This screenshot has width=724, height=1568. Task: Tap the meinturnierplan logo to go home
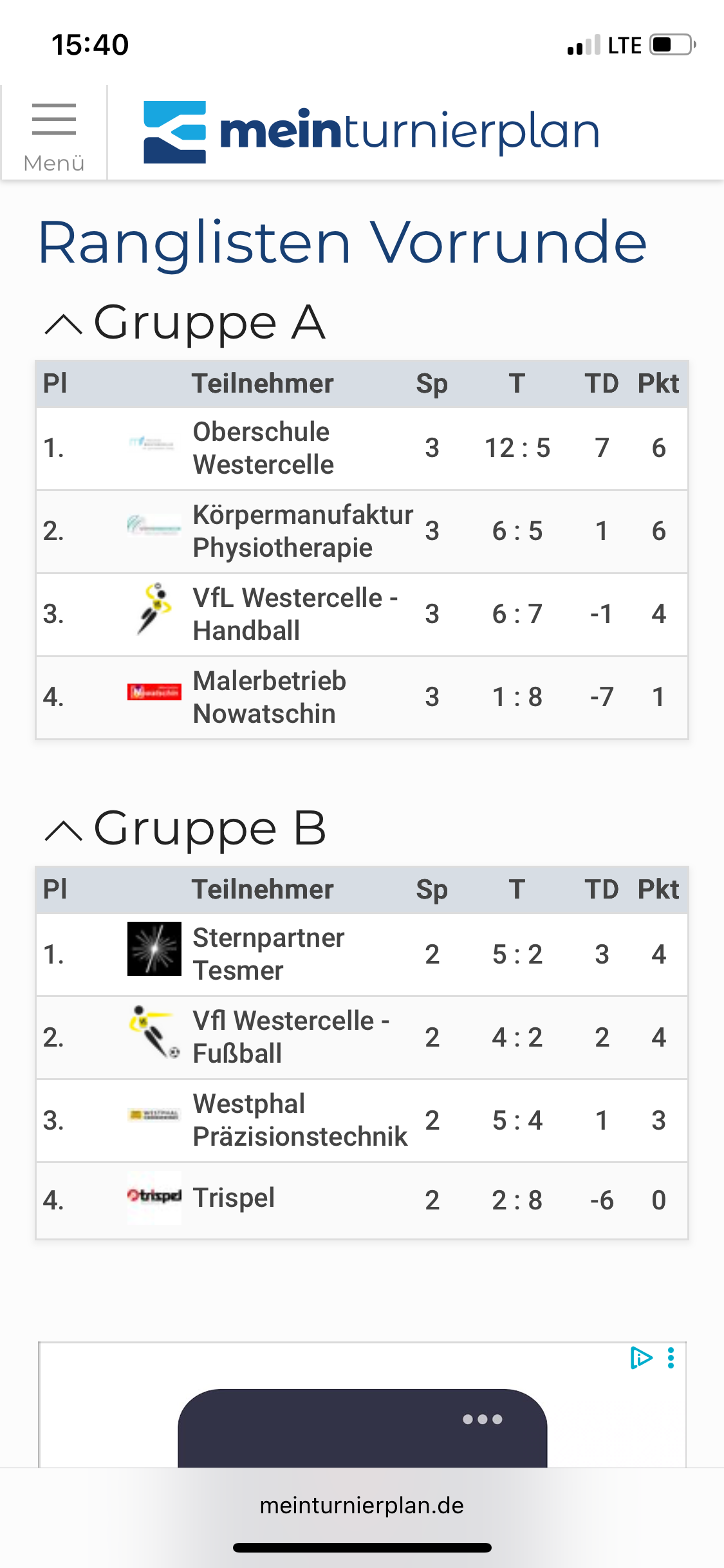pos(371,132)
